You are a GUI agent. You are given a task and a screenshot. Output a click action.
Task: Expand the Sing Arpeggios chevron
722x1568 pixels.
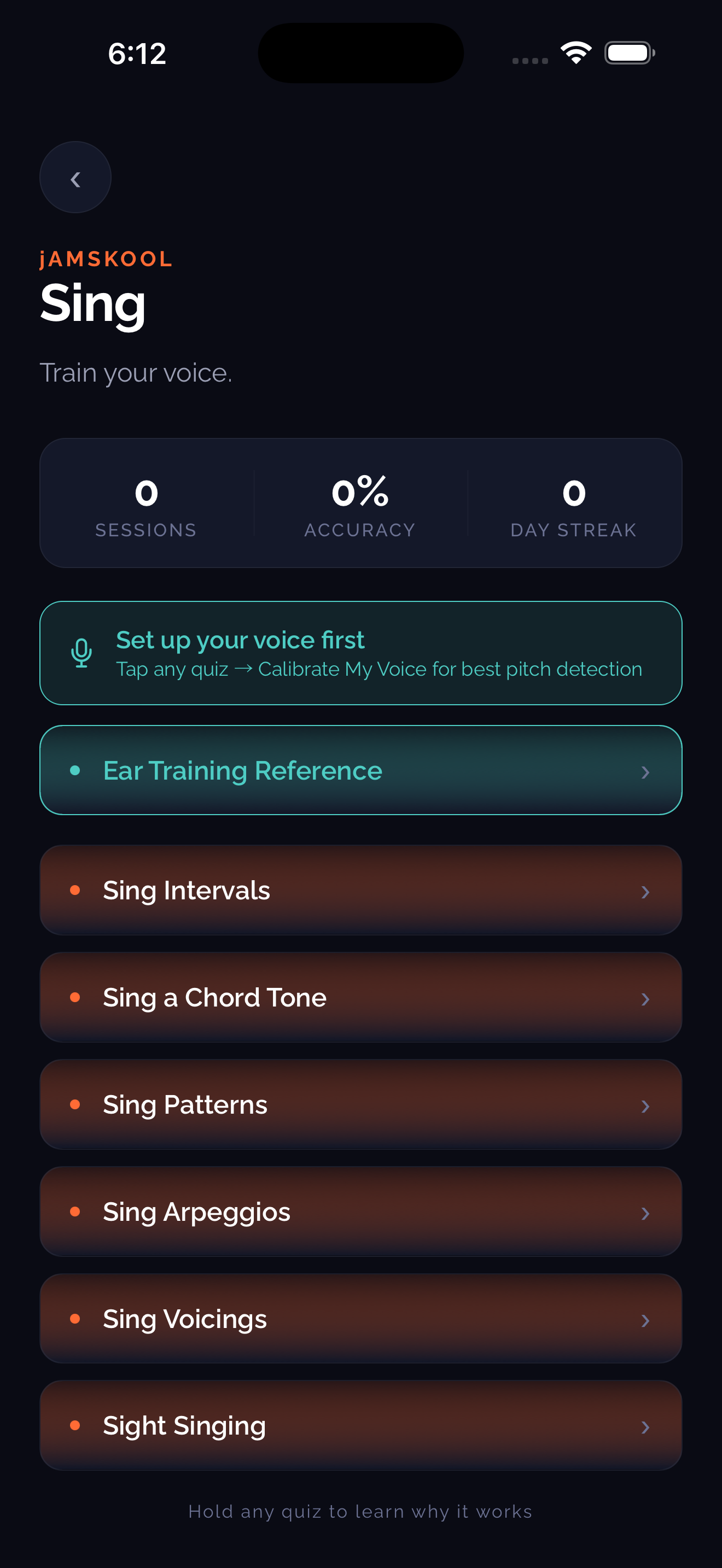click(x=645, y=1213)
